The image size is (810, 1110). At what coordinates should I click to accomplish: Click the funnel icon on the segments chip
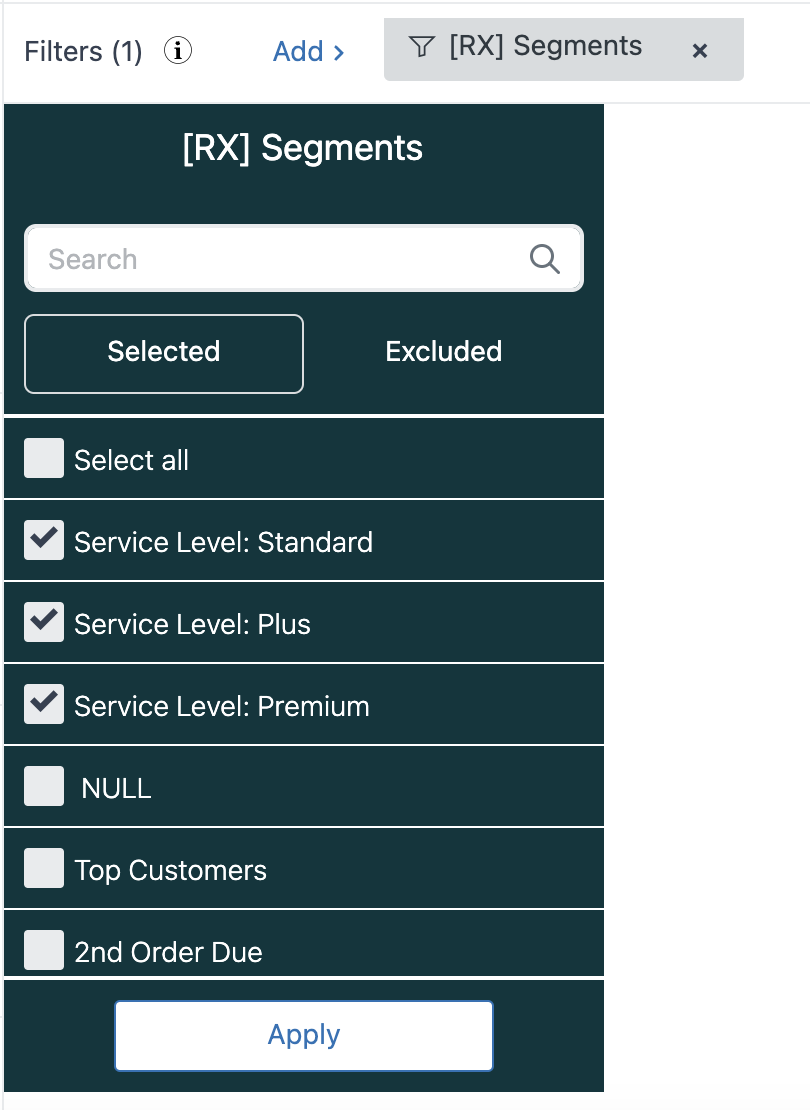(x=421, y=46)
